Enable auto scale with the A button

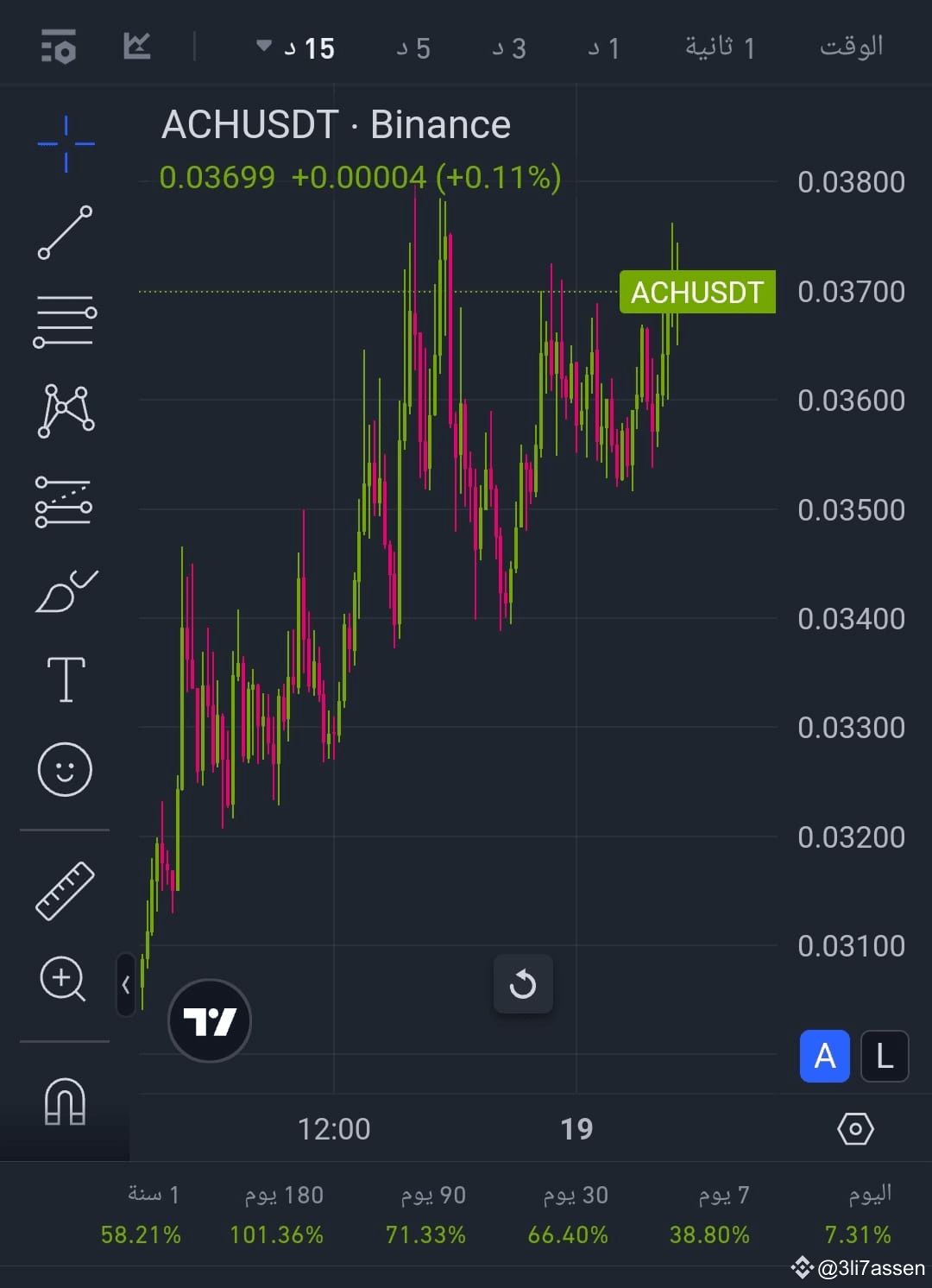(824, 1056)
